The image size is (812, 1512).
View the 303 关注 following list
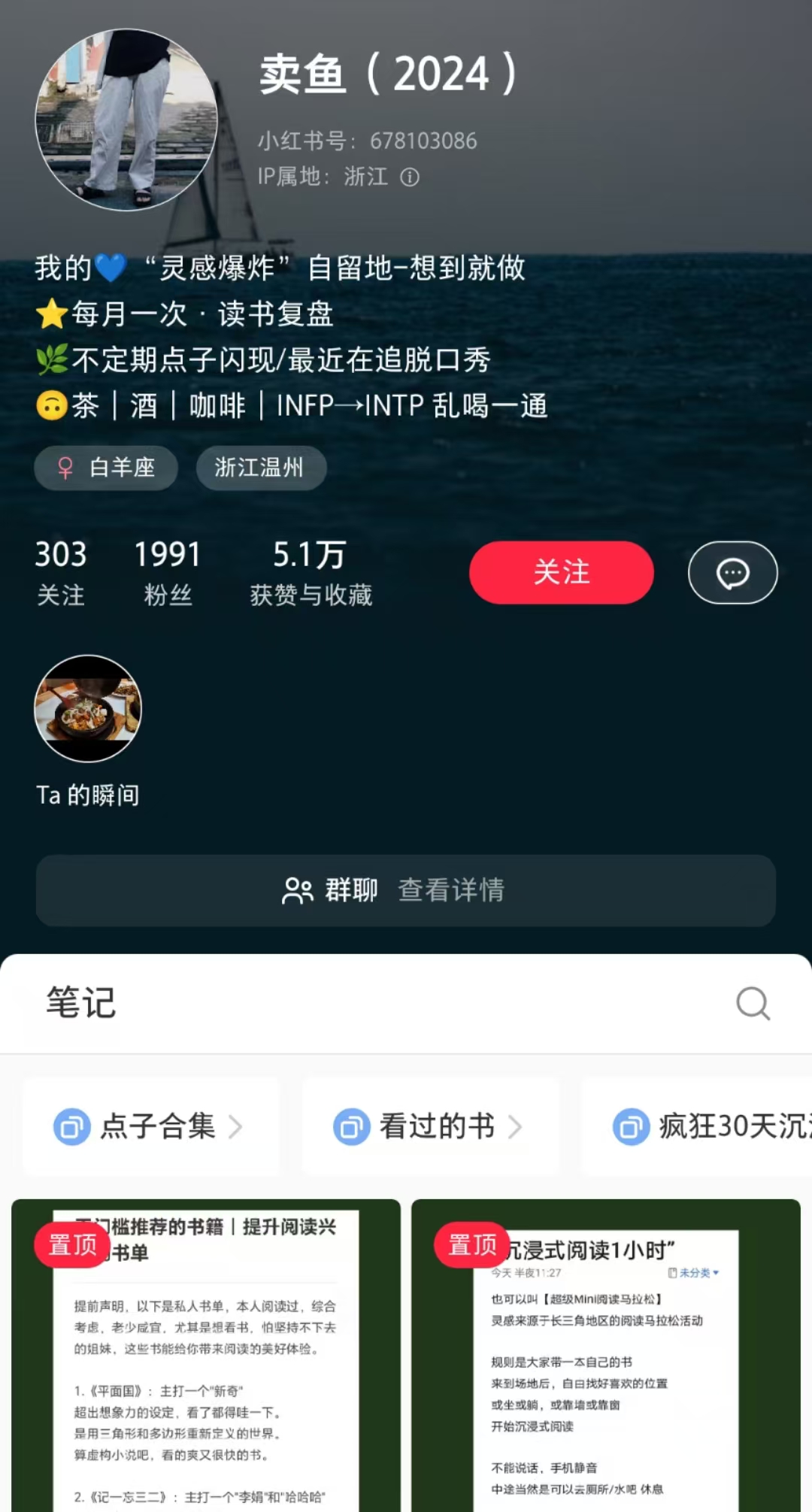(x=61, y=572)
